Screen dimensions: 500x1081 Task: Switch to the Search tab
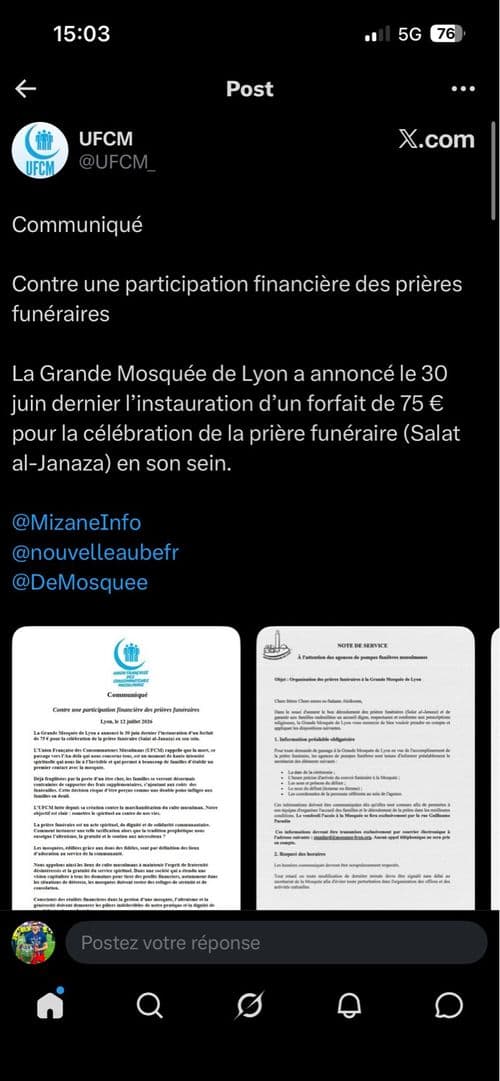[150, 1007]
